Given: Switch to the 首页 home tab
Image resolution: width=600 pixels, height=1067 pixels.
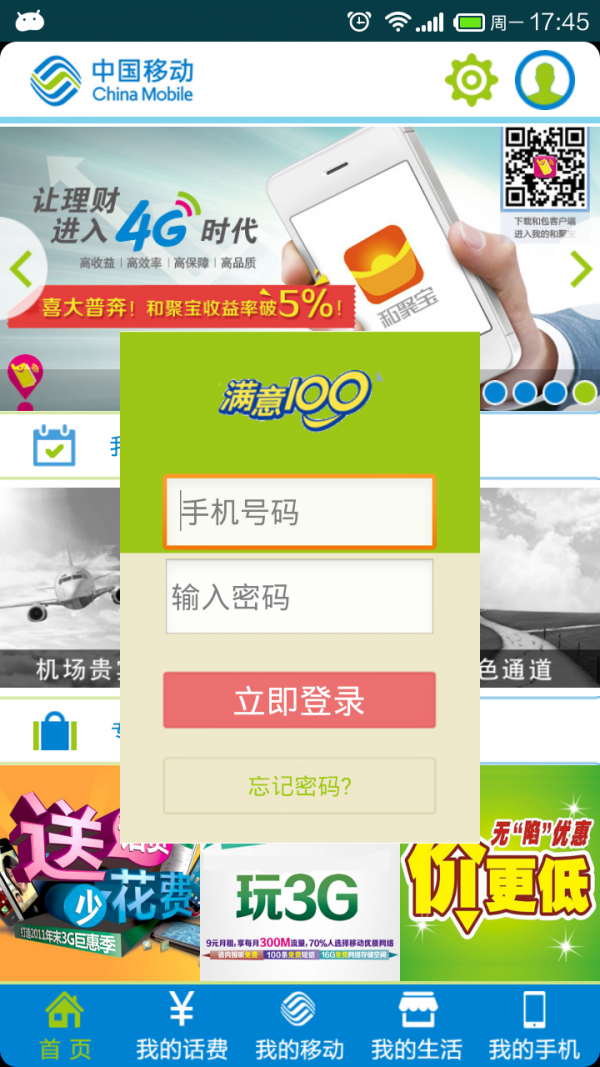Looking at the screenshot, I should coord(65,1025).
